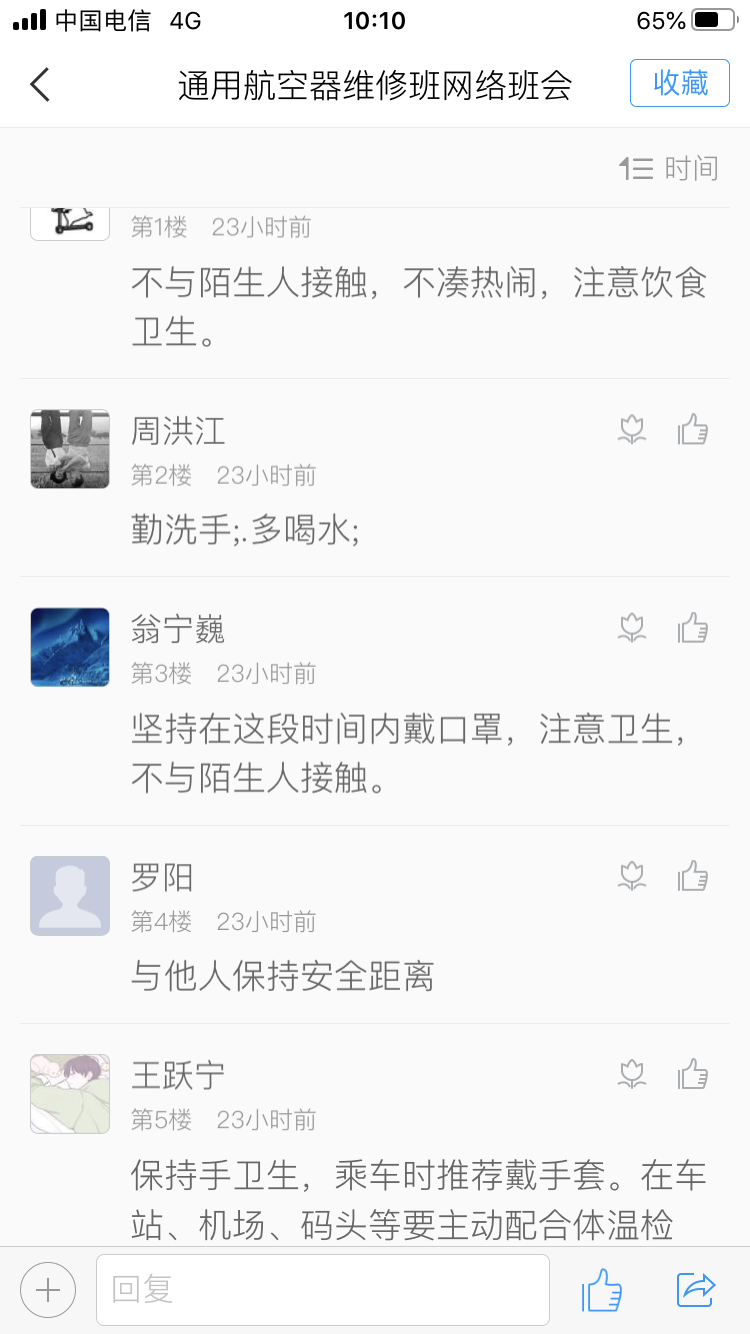The height and width of the screenshot is (1334, 750).
Task: Like 翁宁巍's reply
Action: point(693,628)
